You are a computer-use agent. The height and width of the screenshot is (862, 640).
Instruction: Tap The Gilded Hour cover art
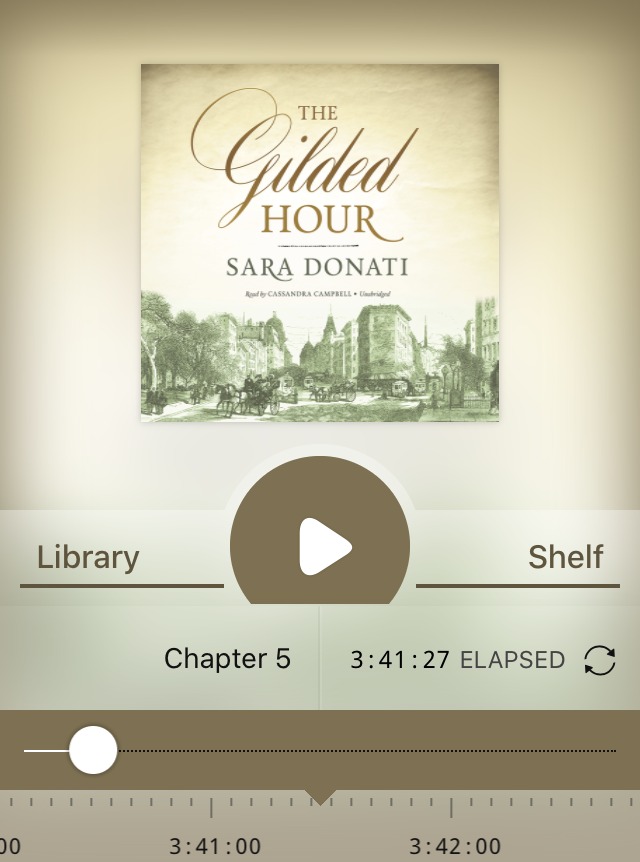320,243
